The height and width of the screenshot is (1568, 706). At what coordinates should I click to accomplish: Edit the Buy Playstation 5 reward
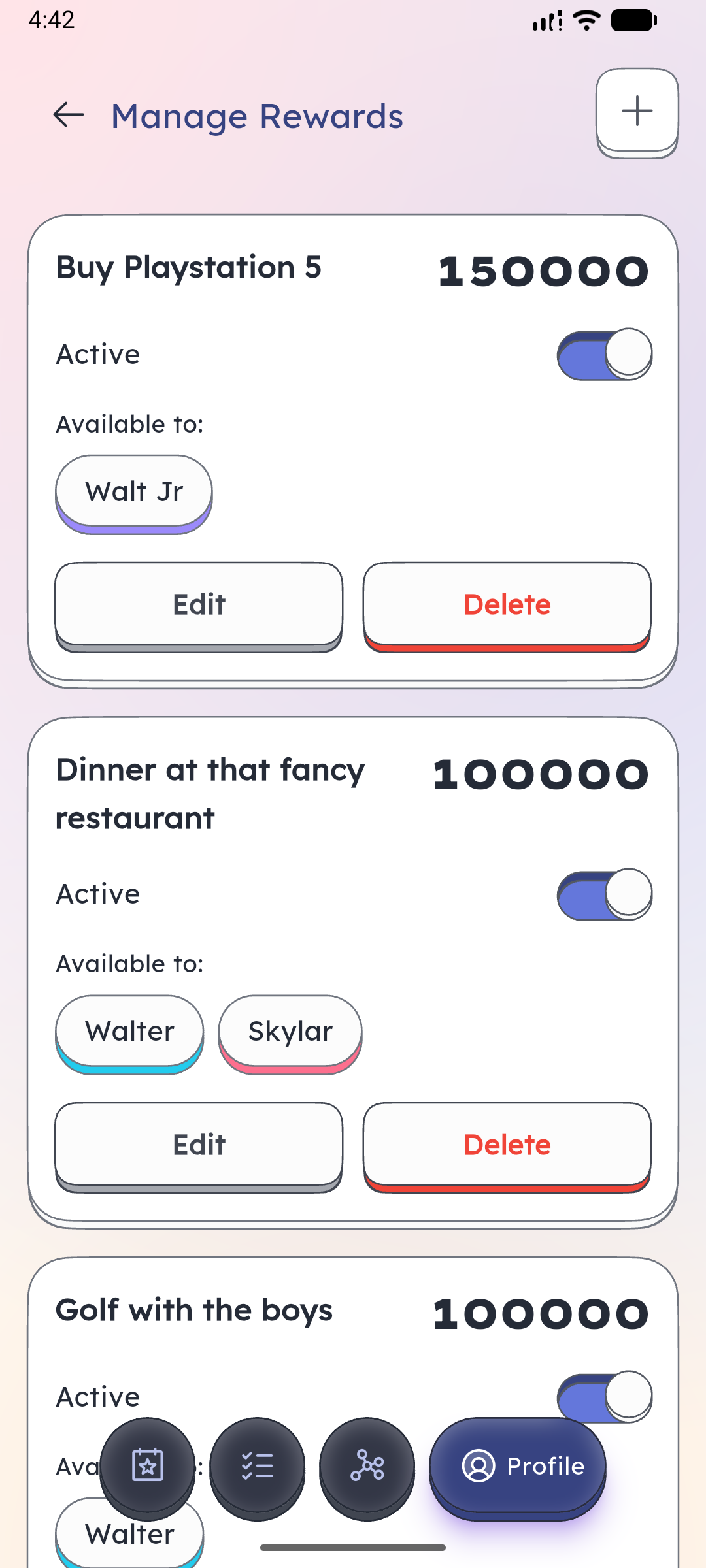pos(198,604)
